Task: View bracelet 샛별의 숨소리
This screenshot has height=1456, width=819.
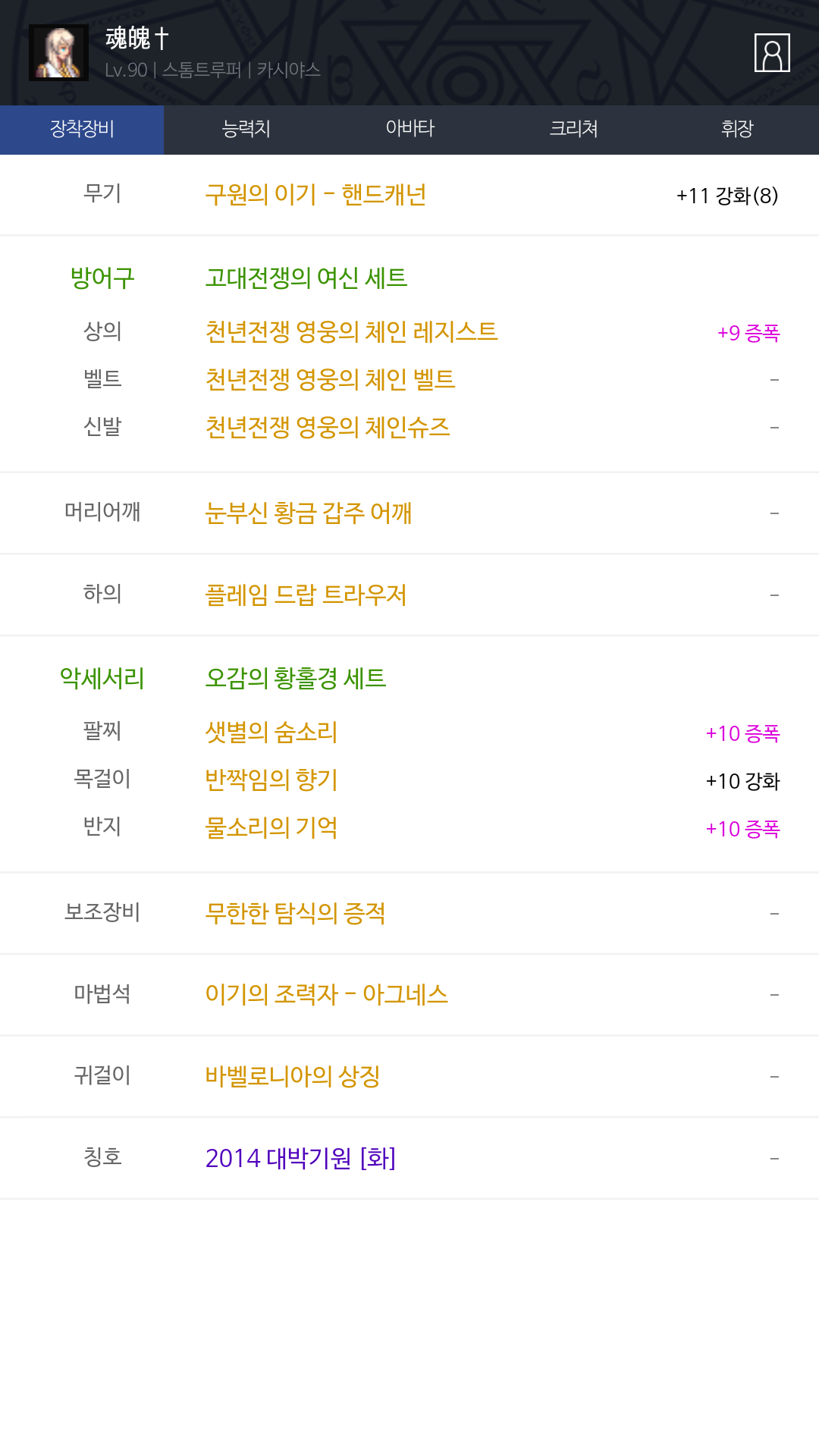Action: pyautogui.click(x=271, y=732)
